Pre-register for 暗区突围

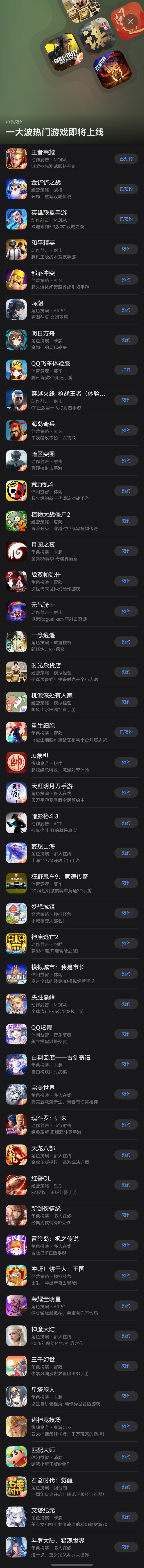[x=126, y=461]
